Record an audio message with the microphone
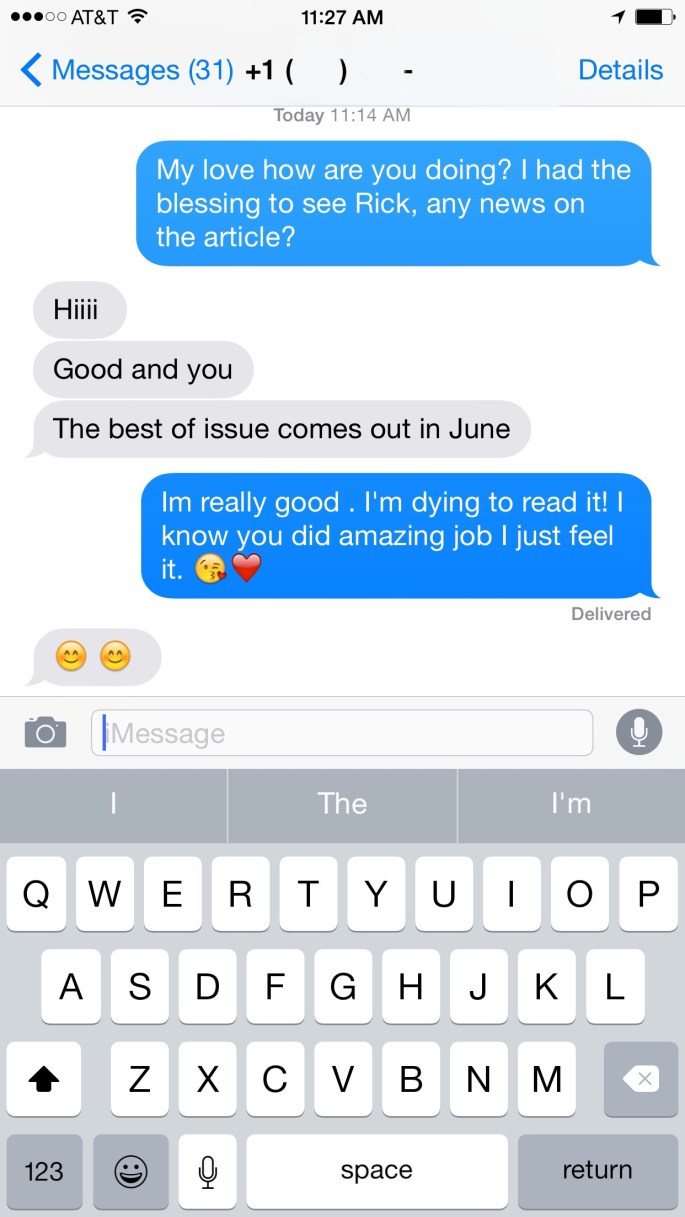Screen dimensions: 685x1217 [639, 733]
